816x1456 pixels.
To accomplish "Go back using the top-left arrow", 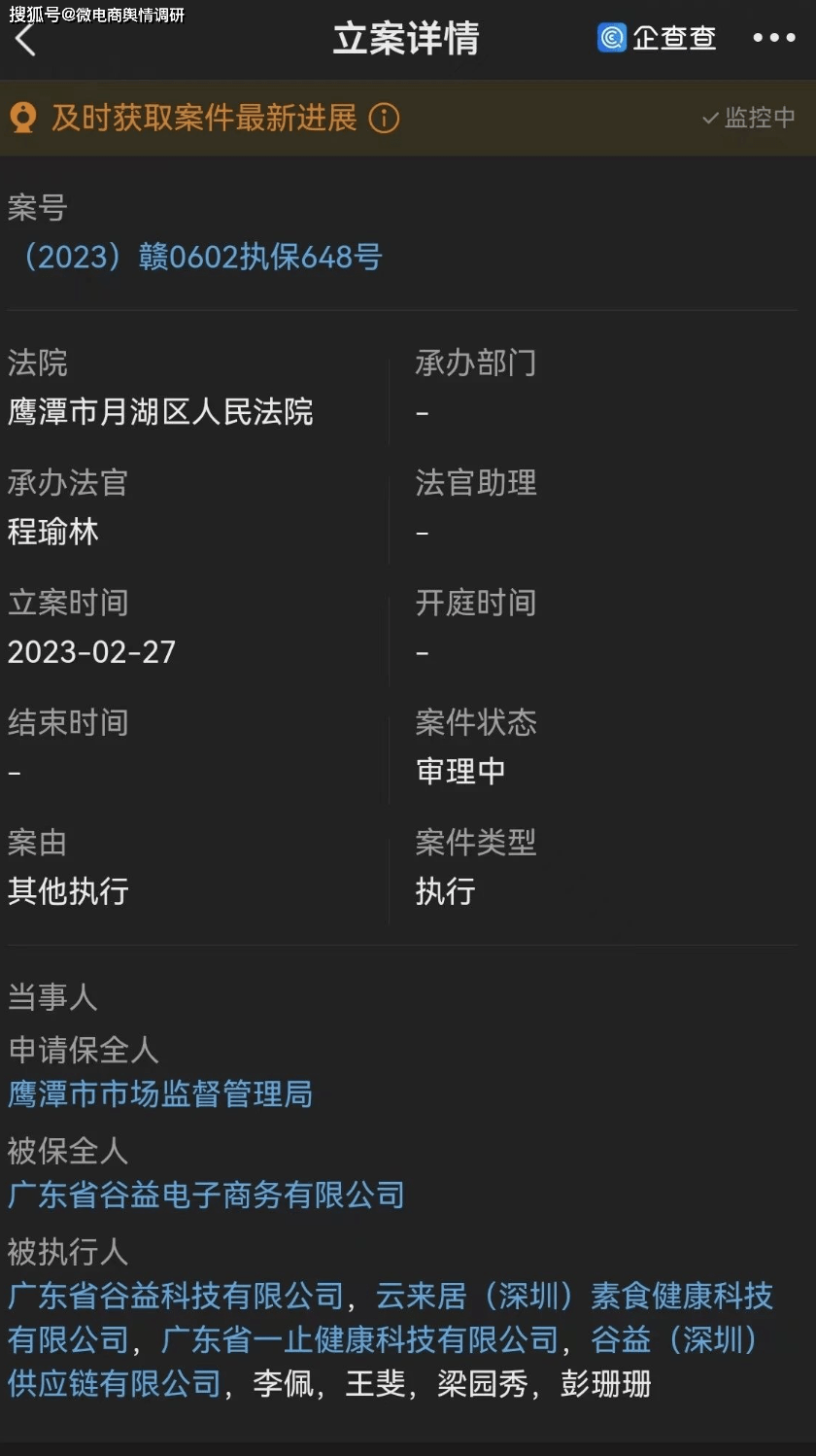I will point(26,40).
